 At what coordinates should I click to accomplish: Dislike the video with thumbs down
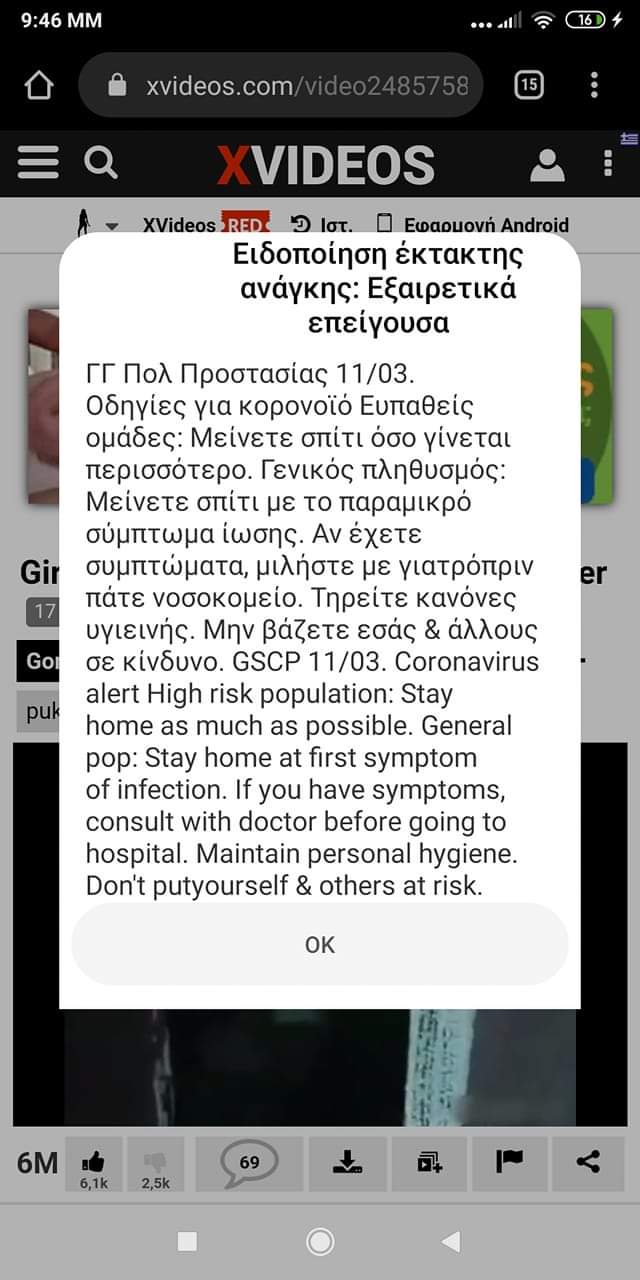pyautogui.click(x=156, y=1164)
